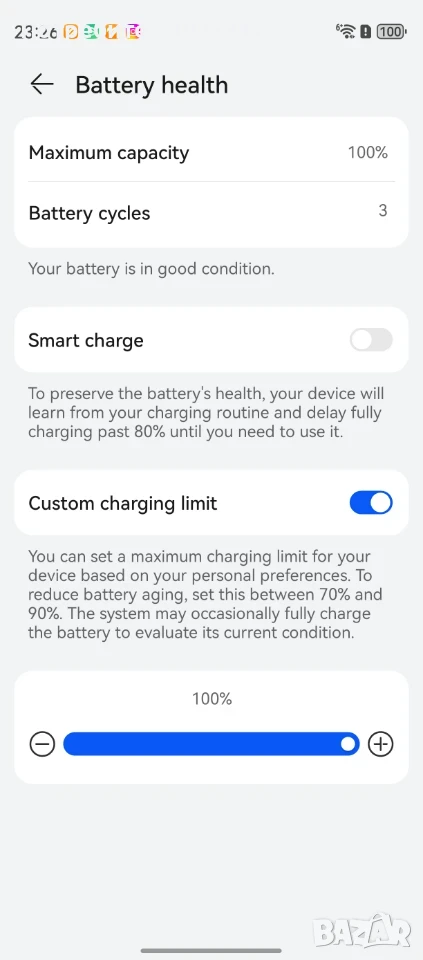Tap the plus button to increase limit
The height and width of the screenshot is (960, 423).
(x=381, y=744)
